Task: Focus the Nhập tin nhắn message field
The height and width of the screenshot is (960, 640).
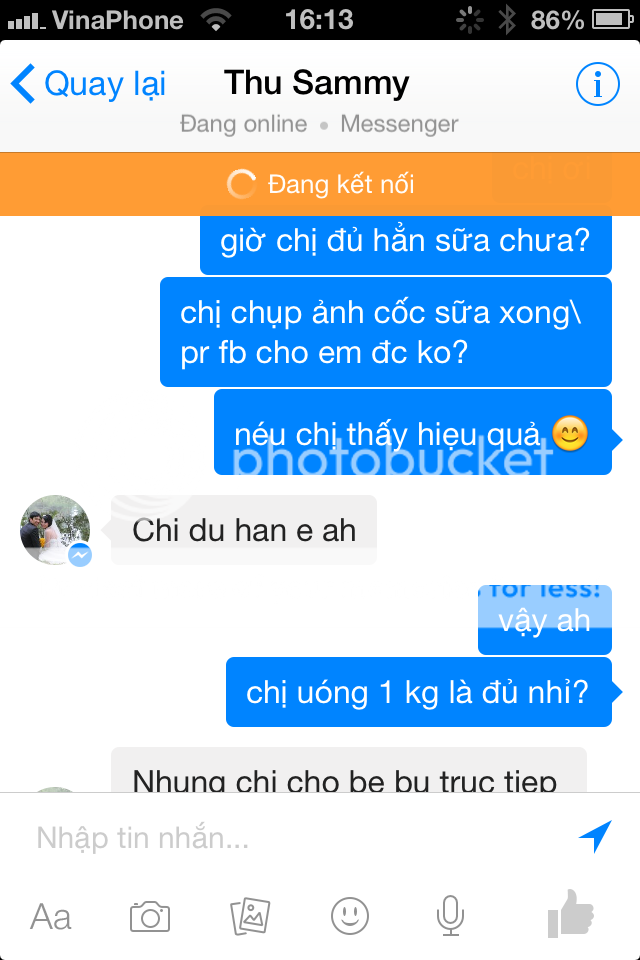Action: (290, 838)
